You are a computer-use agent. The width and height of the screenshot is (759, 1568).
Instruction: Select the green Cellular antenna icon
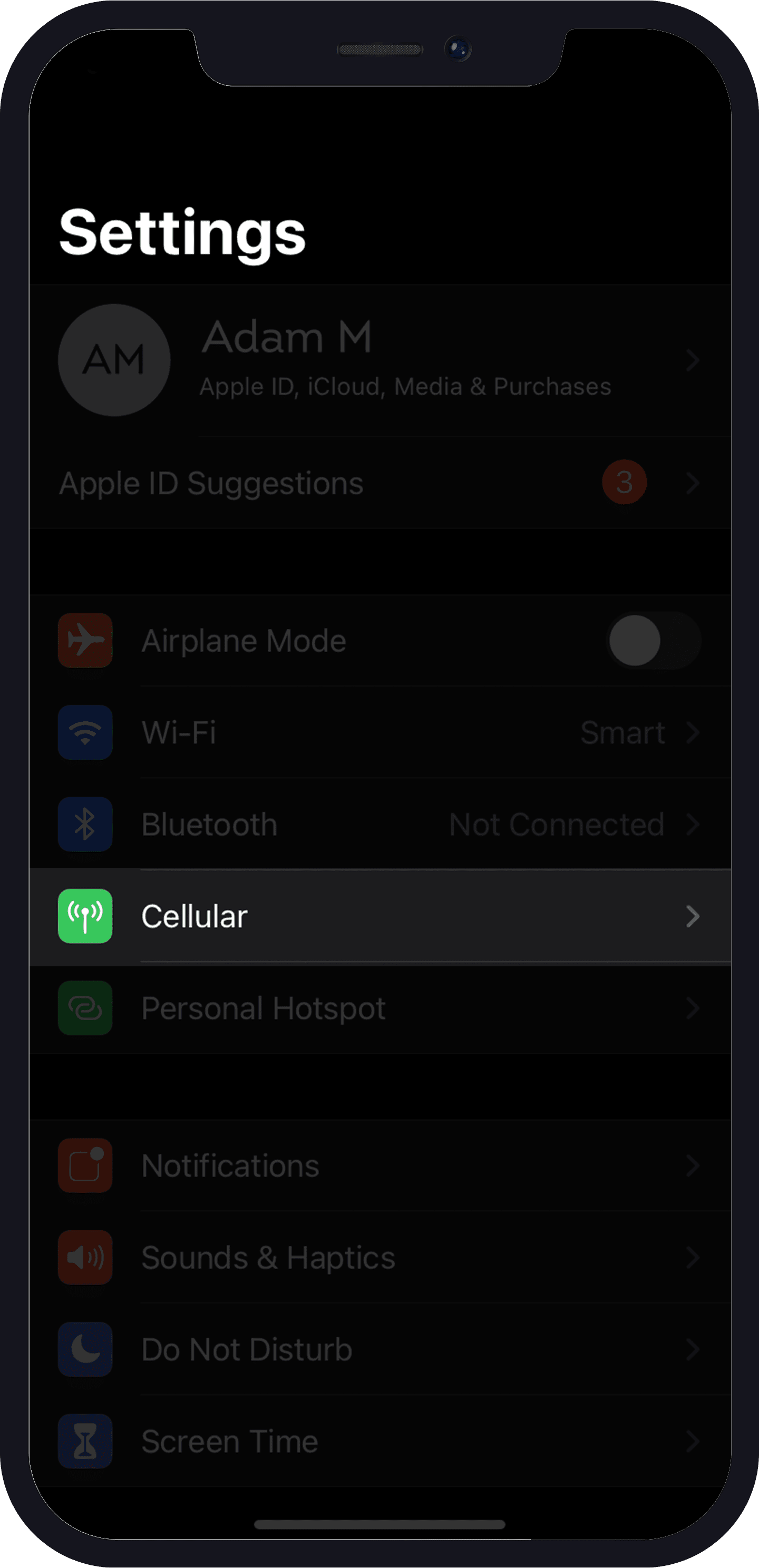[85, 917]
